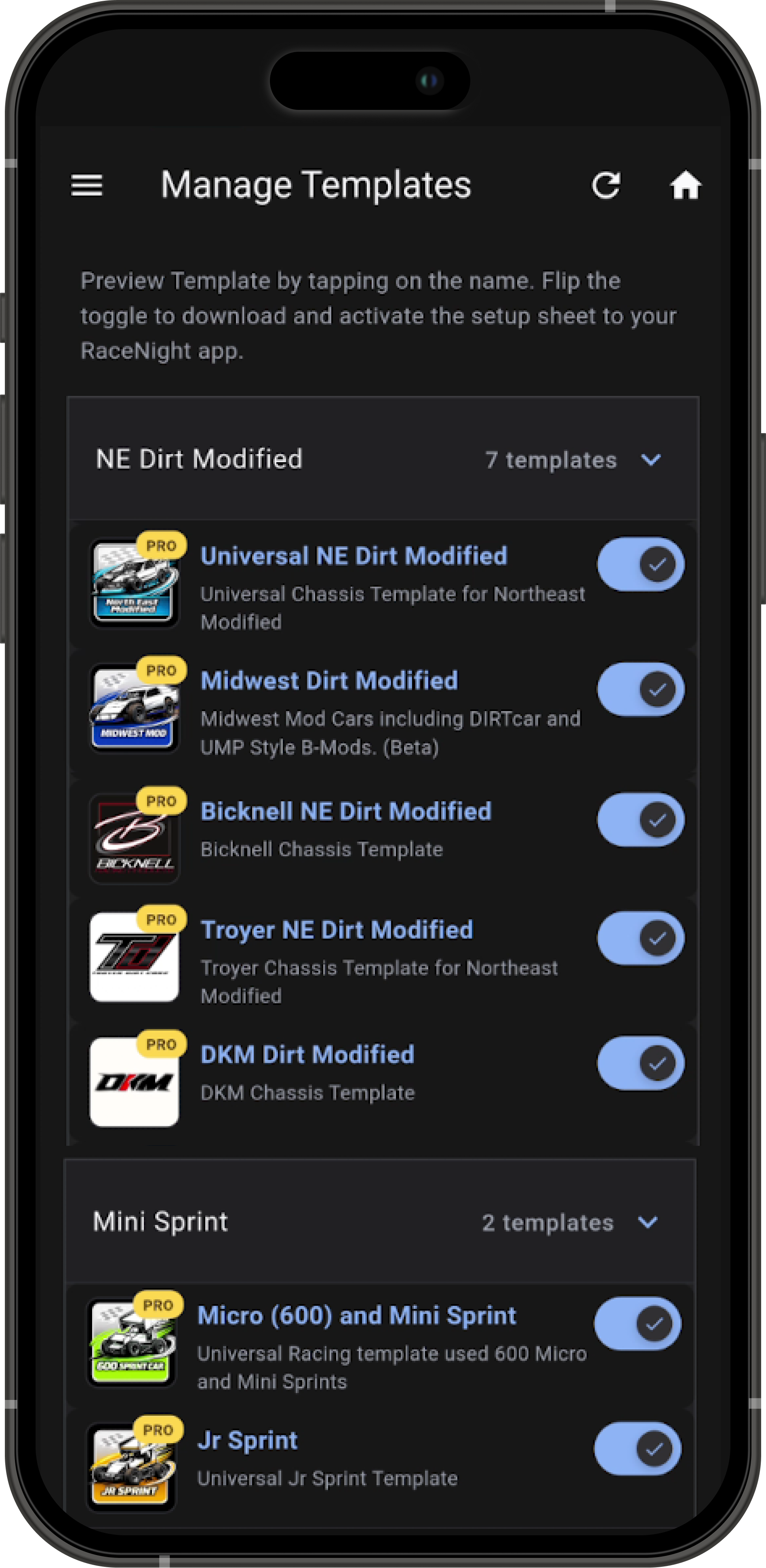This screenshot has height=1568, width=766.
Task: Collapse the NE Dirt Modified section
Action: (x=651, y=459)
